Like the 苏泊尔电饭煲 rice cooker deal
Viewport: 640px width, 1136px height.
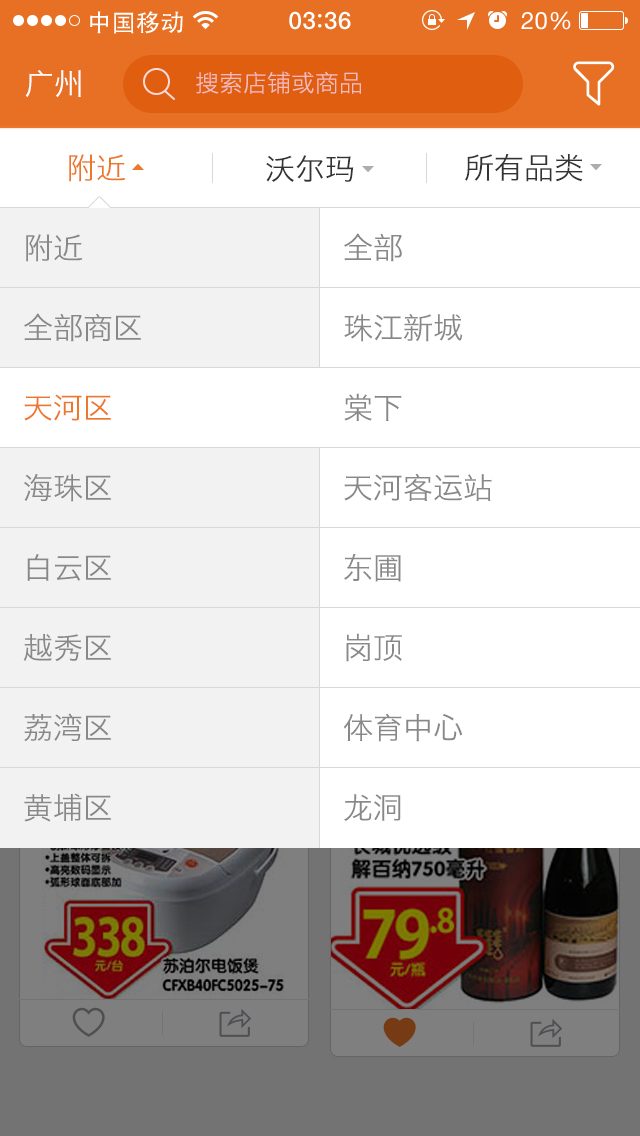pyautogui.click(x=89, y=1022)
